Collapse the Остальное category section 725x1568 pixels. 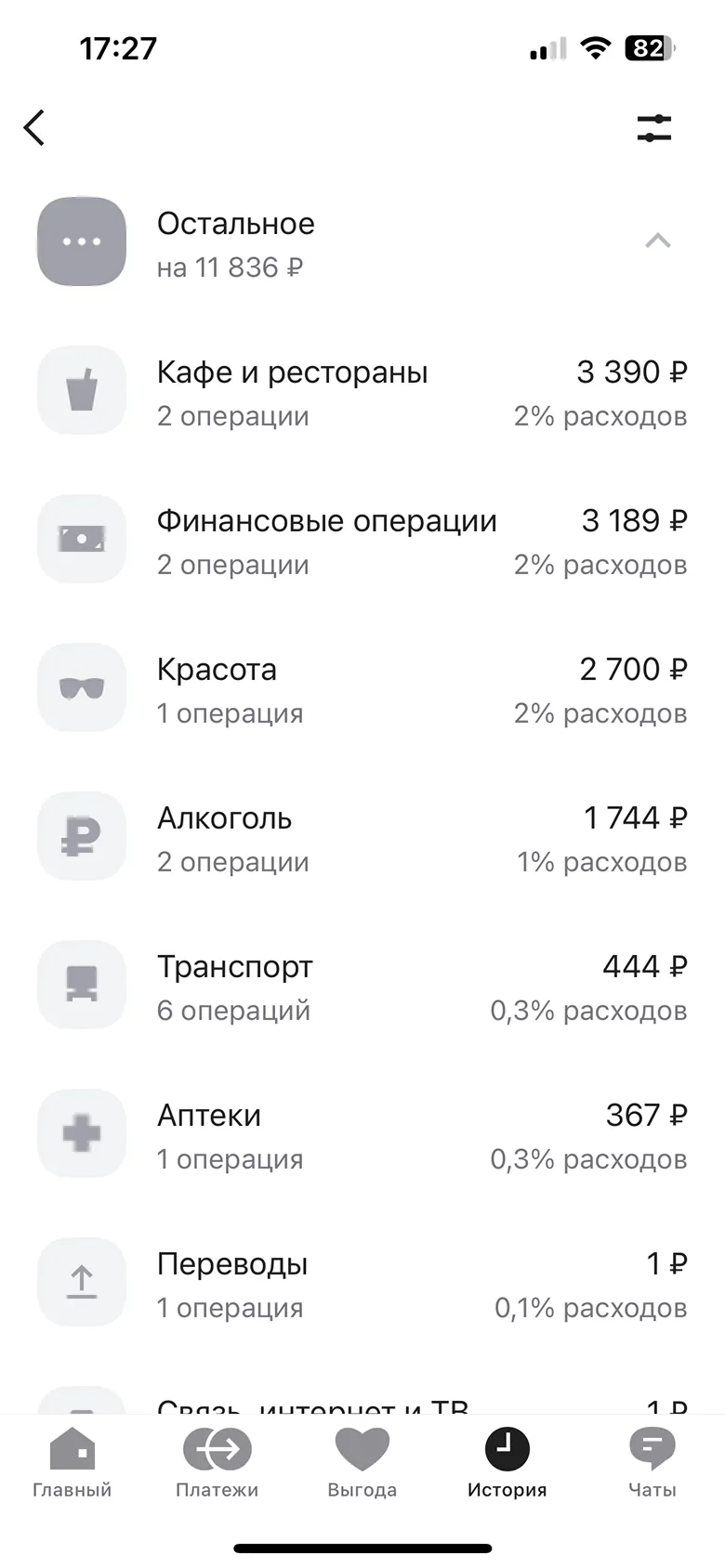(x=657, y=242)
